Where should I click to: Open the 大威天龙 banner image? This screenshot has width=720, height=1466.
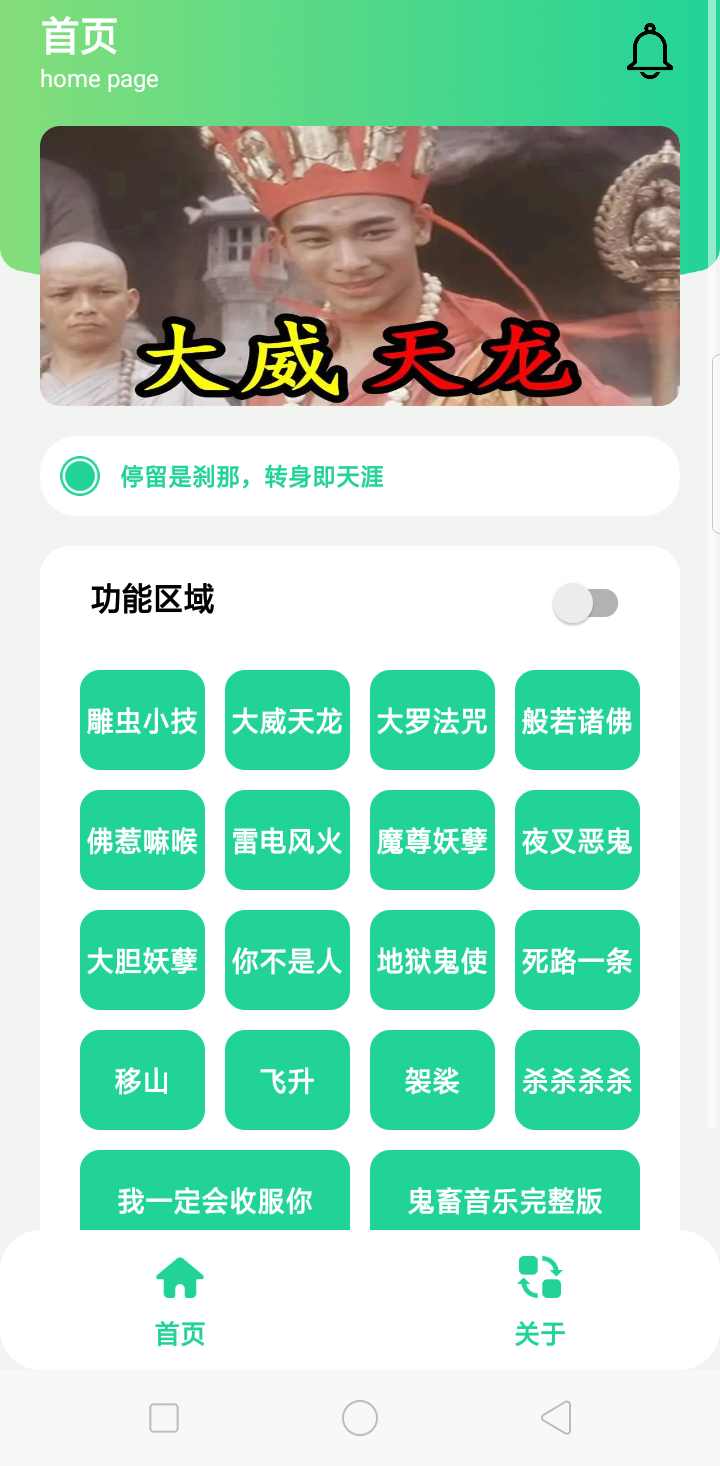359,265
